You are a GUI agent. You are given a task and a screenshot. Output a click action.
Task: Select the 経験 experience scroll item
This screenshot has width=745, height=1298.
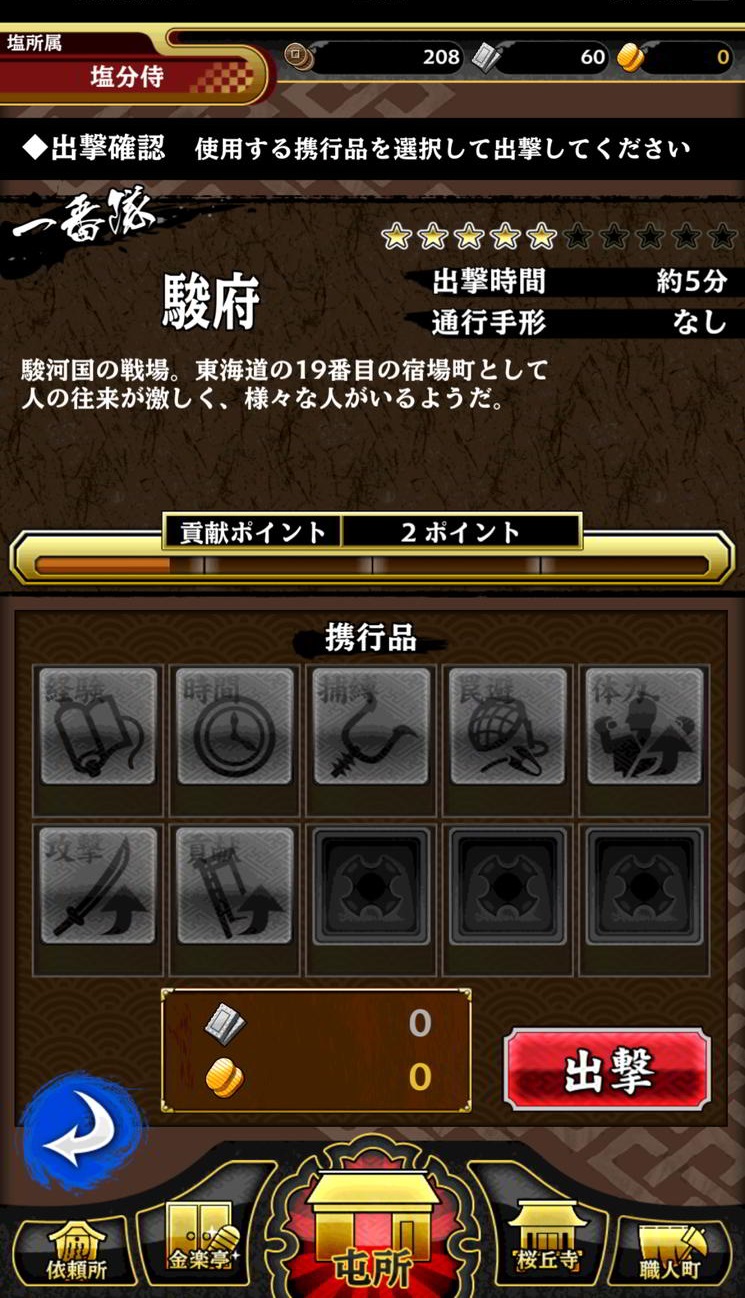point(98,727)
